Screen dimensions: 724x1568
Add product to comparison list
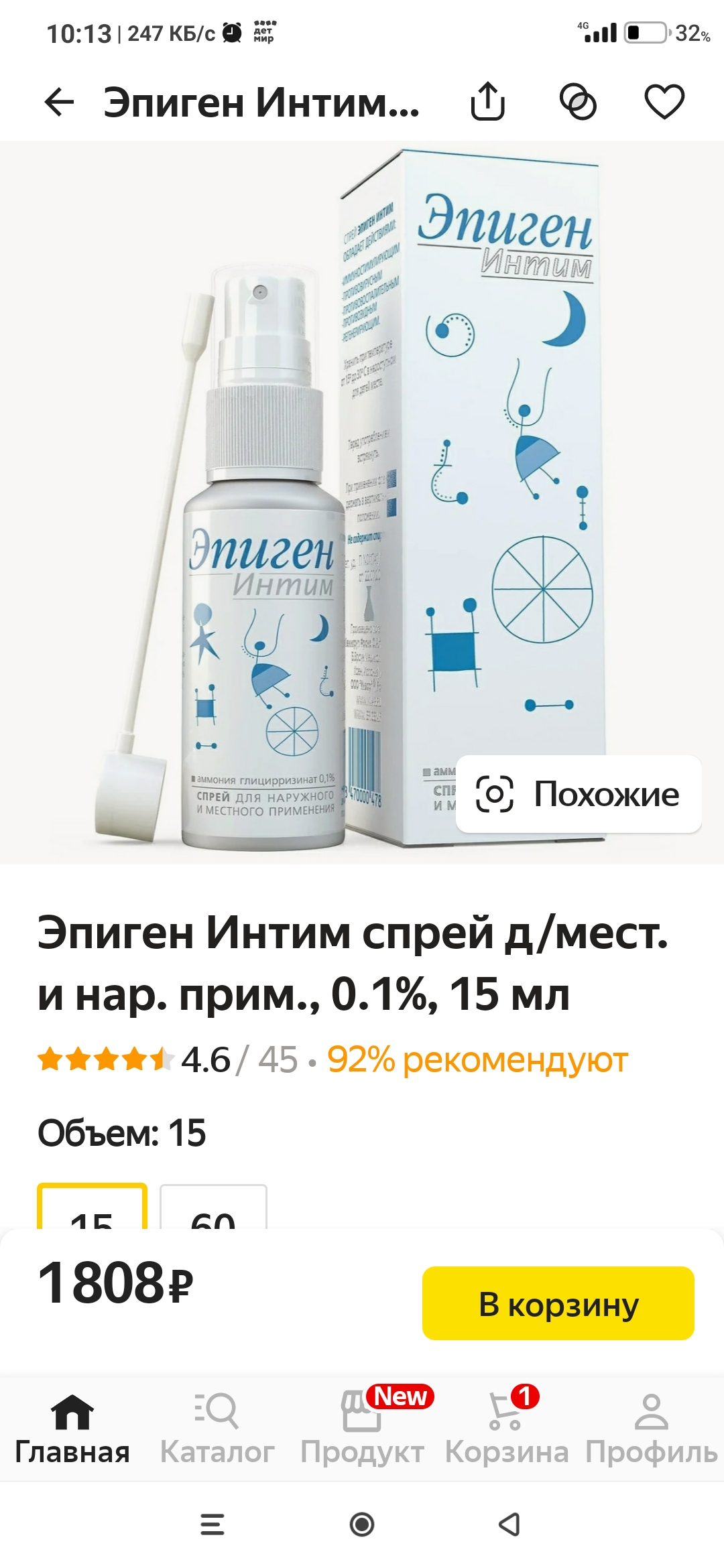(x=578, y=102)
